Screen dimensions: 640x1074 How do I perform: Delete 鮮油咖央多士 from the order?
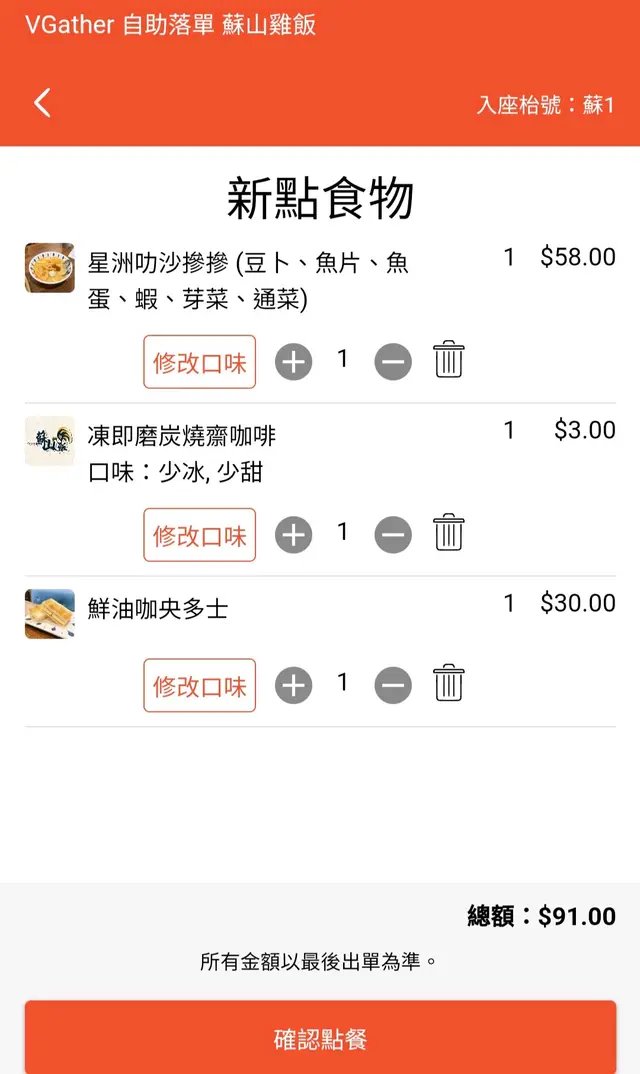point(449,684)
